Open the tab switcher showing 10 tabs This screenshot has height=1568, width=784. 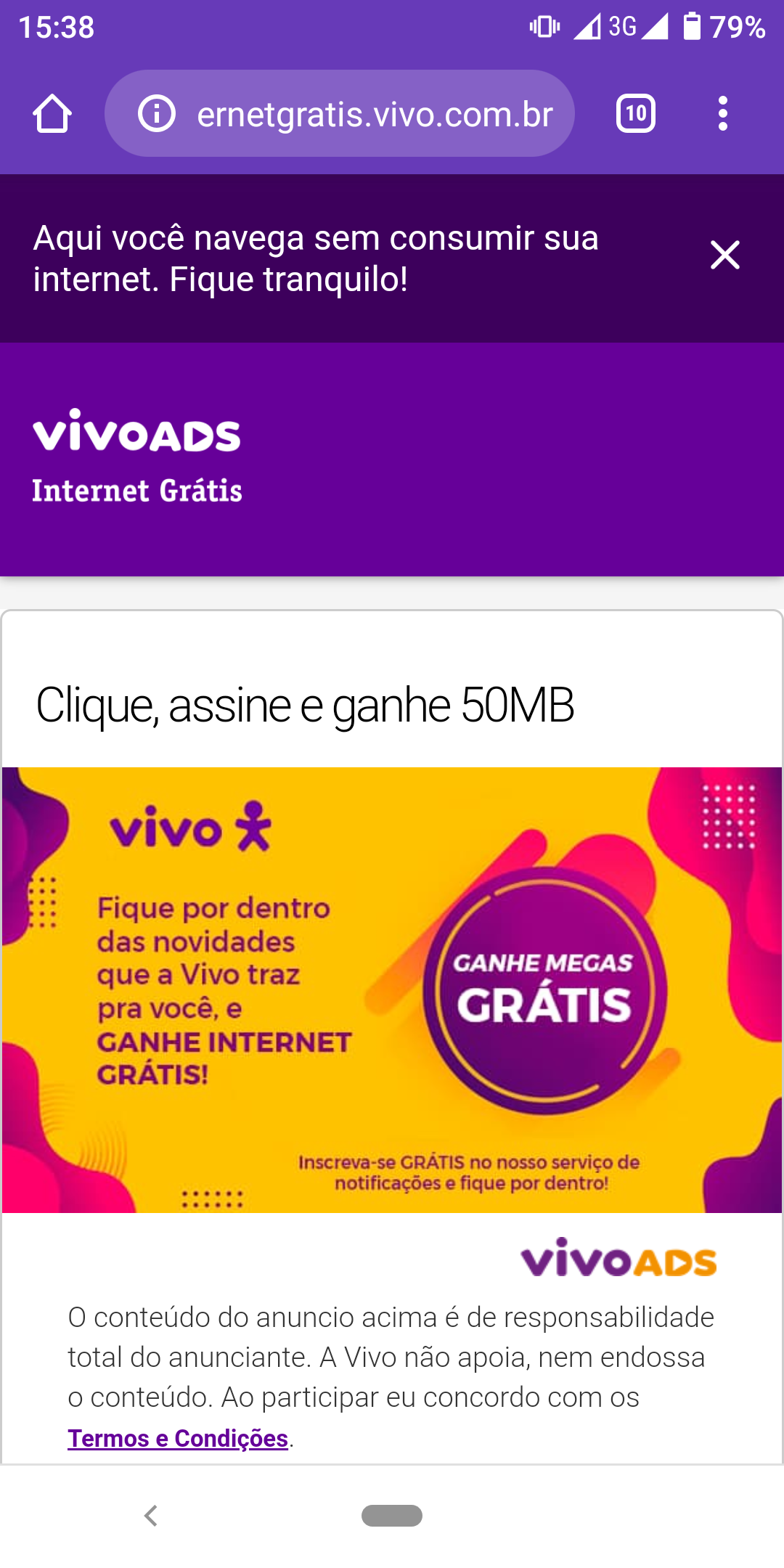tap(635, 114)
